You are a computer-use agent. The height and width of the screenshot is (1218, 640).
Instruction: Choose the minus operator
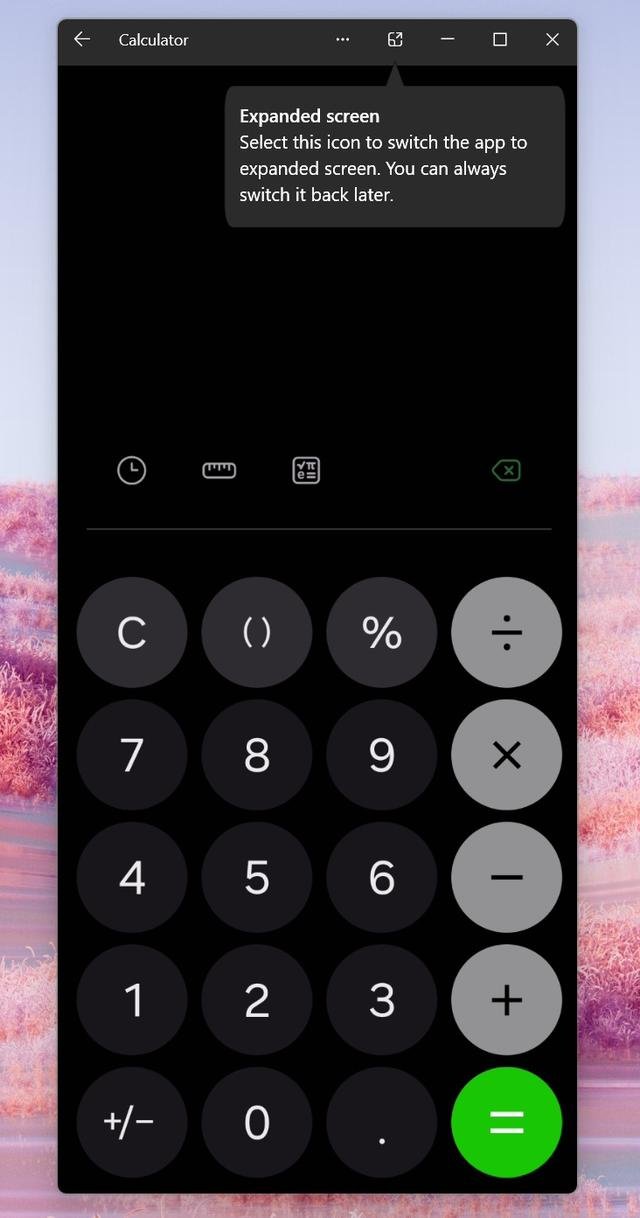tap(507, 877)
